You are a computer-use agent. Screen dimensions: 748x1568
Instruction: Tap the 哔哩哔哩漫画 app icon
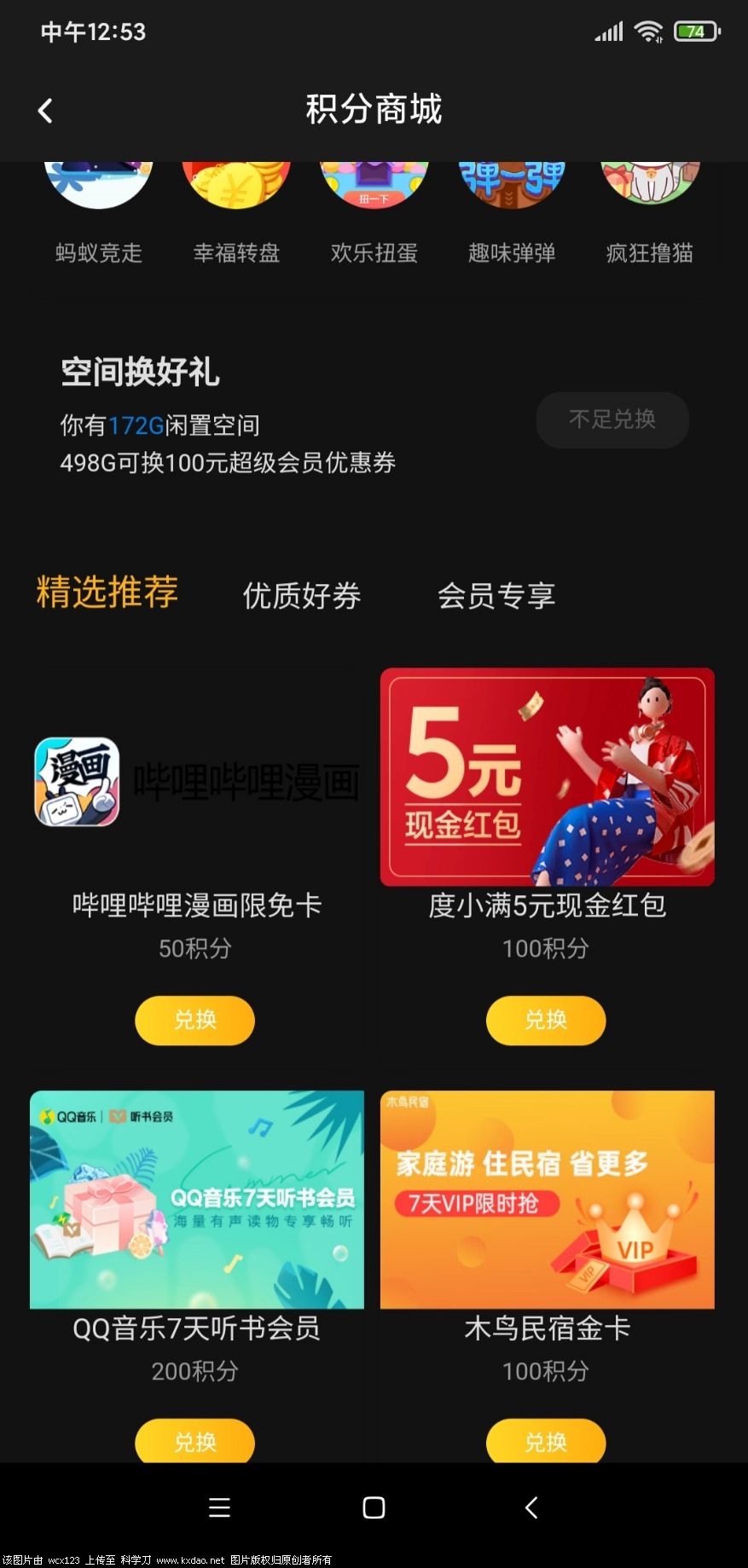(77, 781)
